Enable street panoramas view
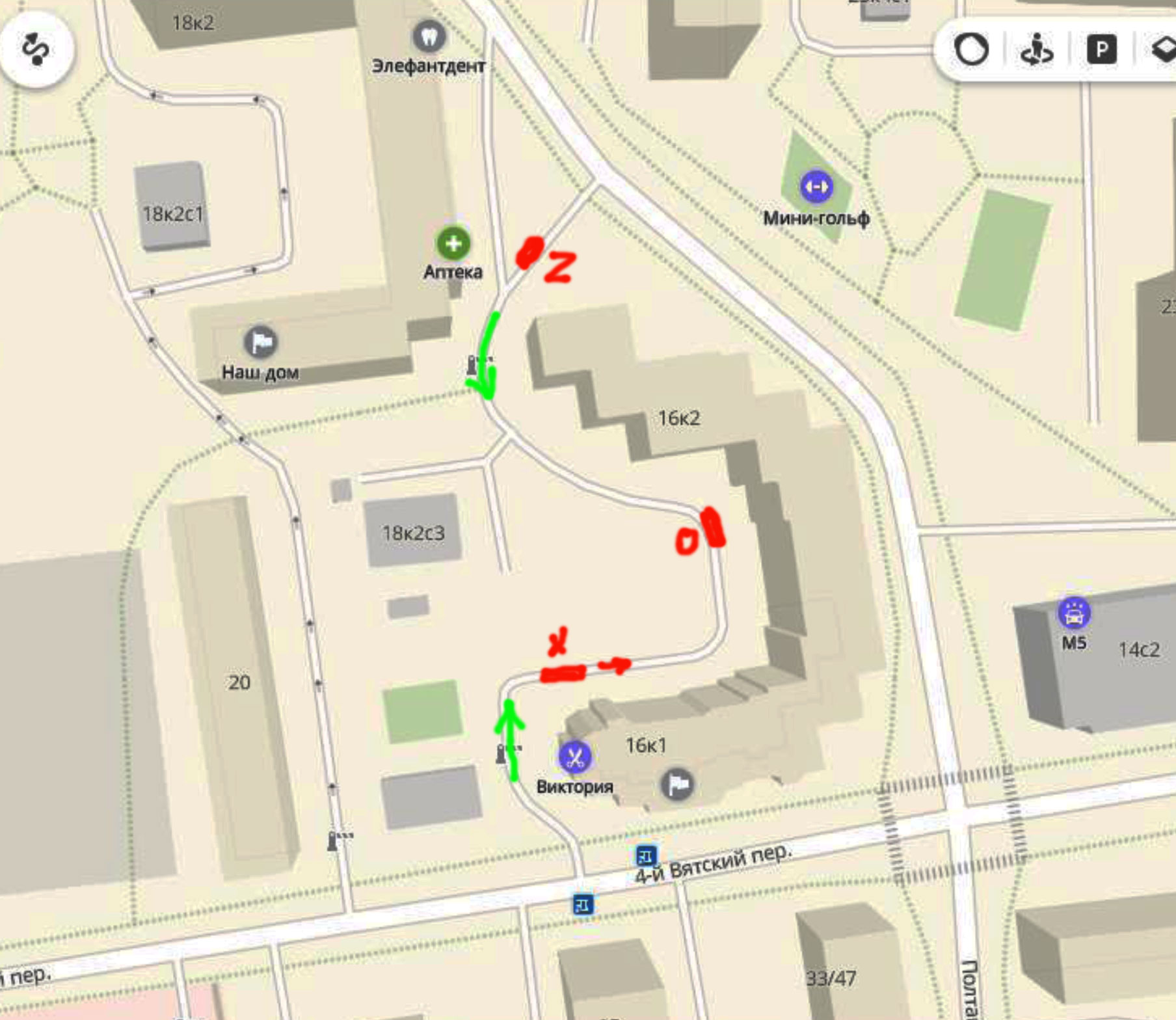1176x1020 pixels. click(1036, 49)
